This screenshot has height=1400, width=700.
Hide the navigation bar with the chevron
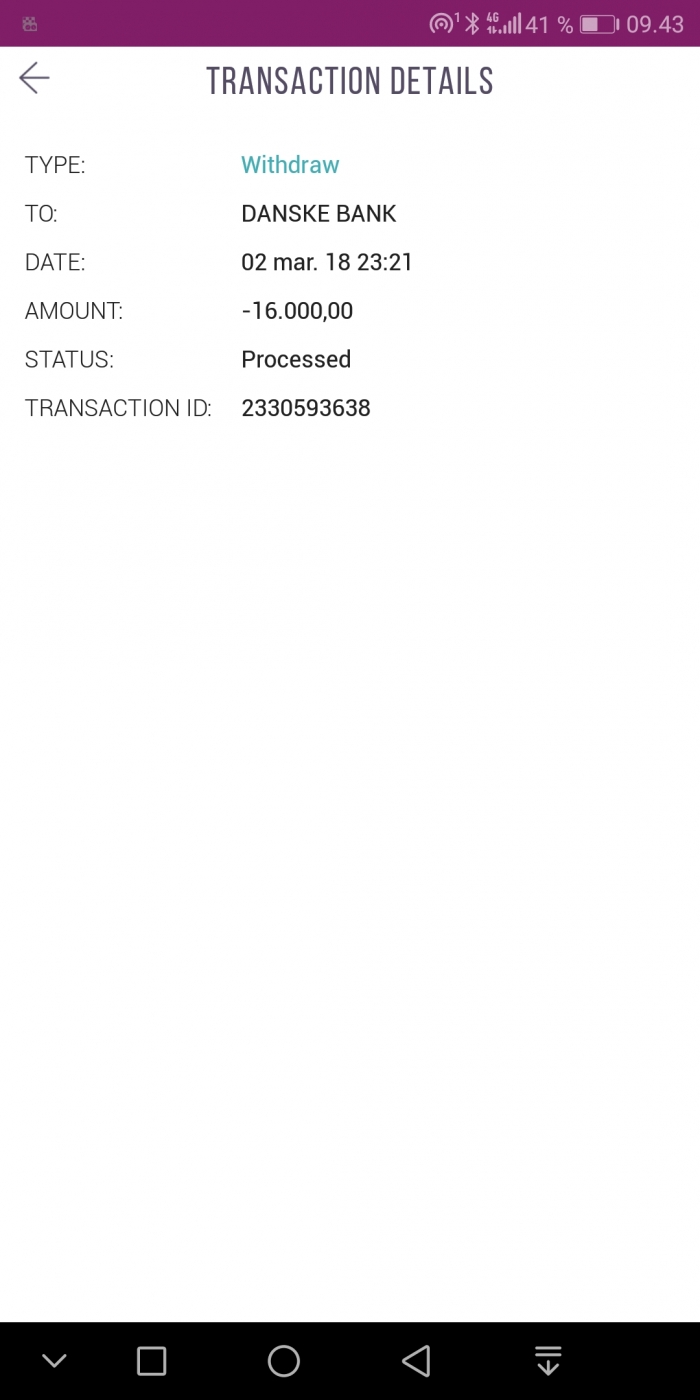point(54,1361)
